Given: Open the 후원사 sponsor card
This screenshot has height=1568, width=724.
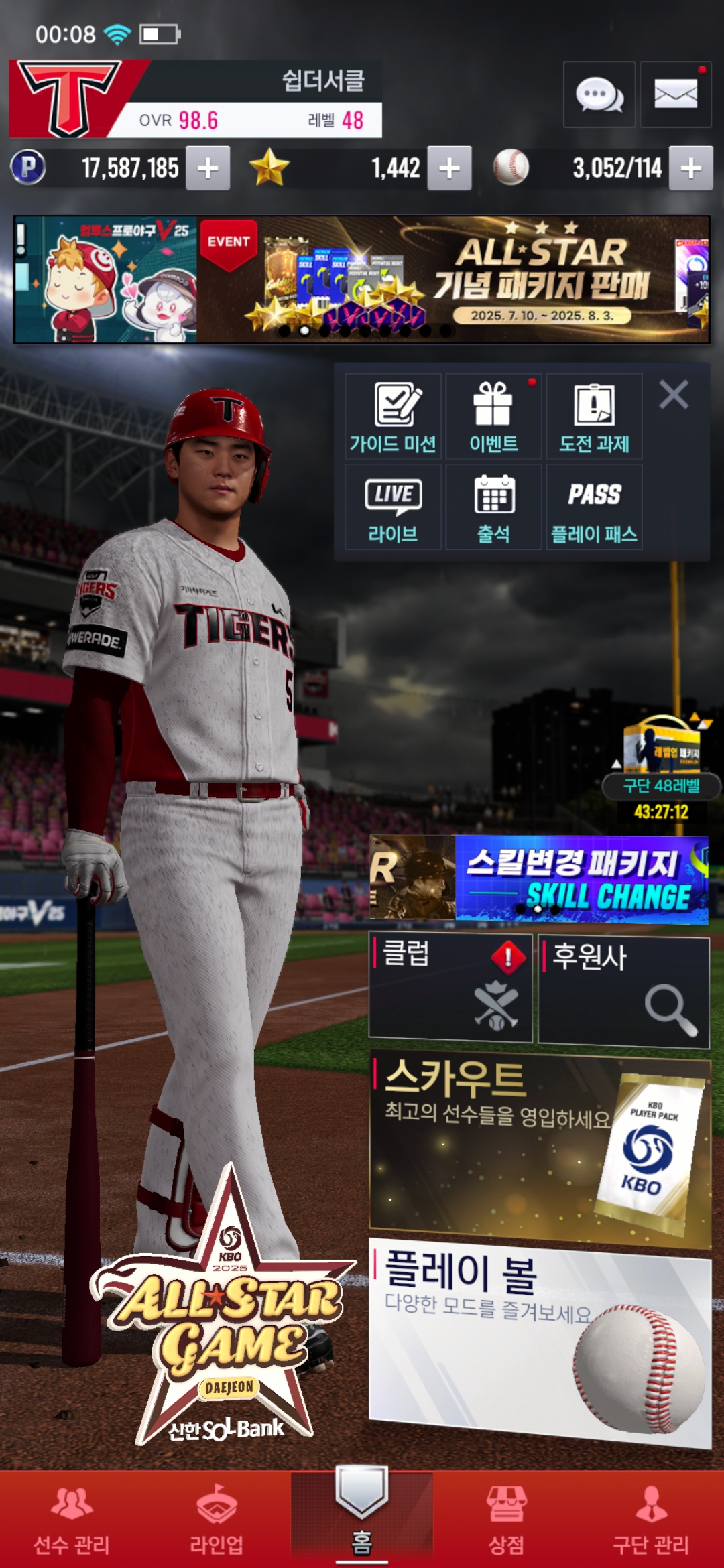Looking at the screenshot, I should (x=623, y=992).
